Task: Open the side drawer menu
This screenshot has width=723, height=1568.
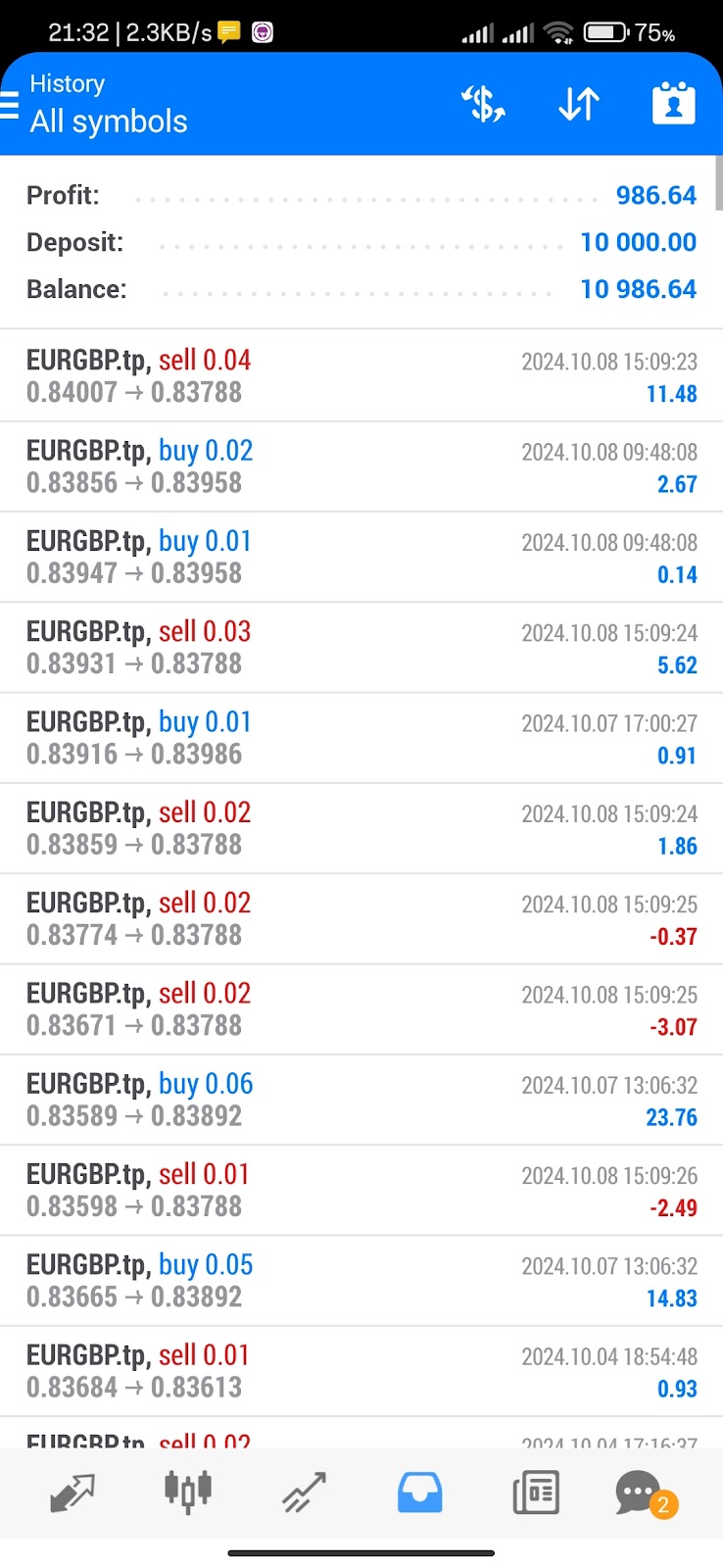Action: (9, 104)
